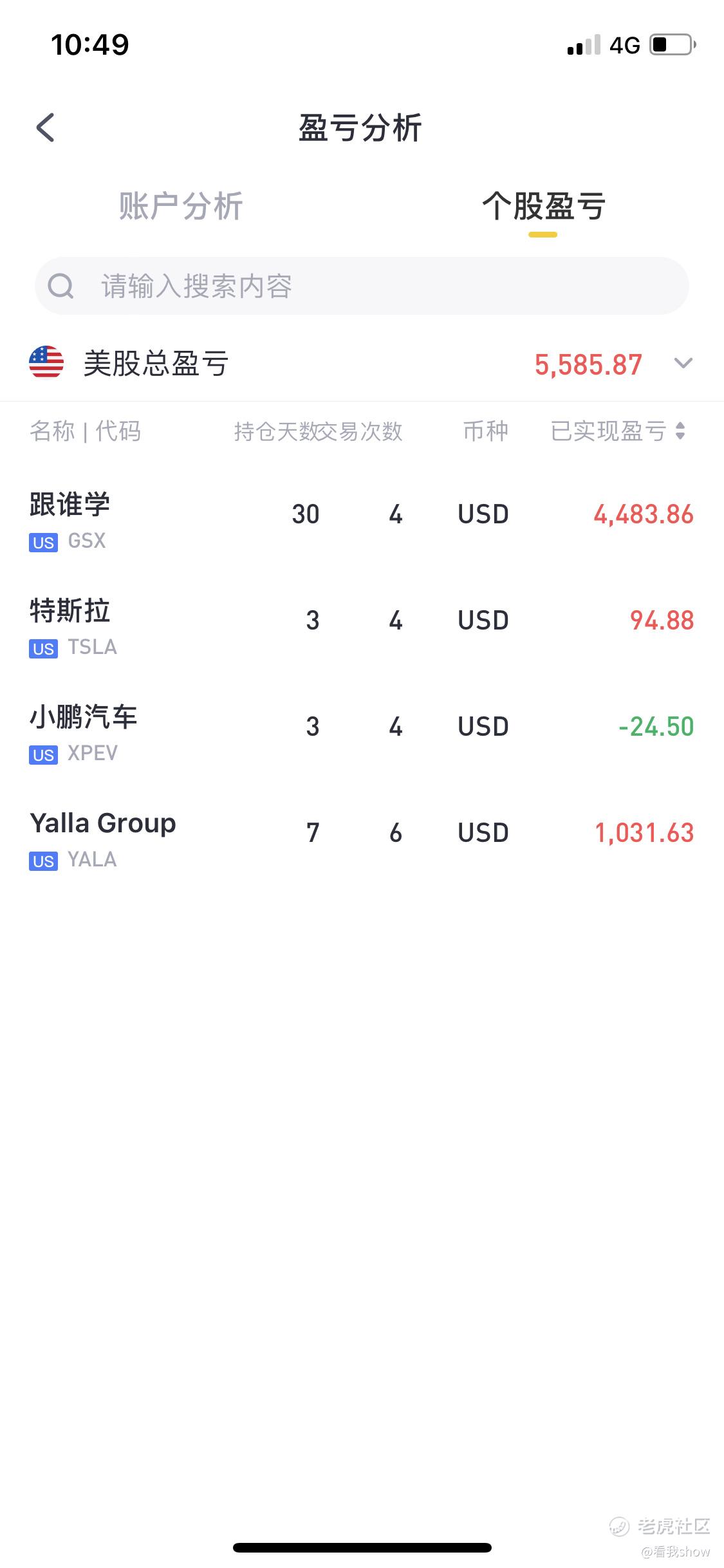Open the 跟谁学 GSX row
Screen dimensions: 724x1568
(362, 520)
